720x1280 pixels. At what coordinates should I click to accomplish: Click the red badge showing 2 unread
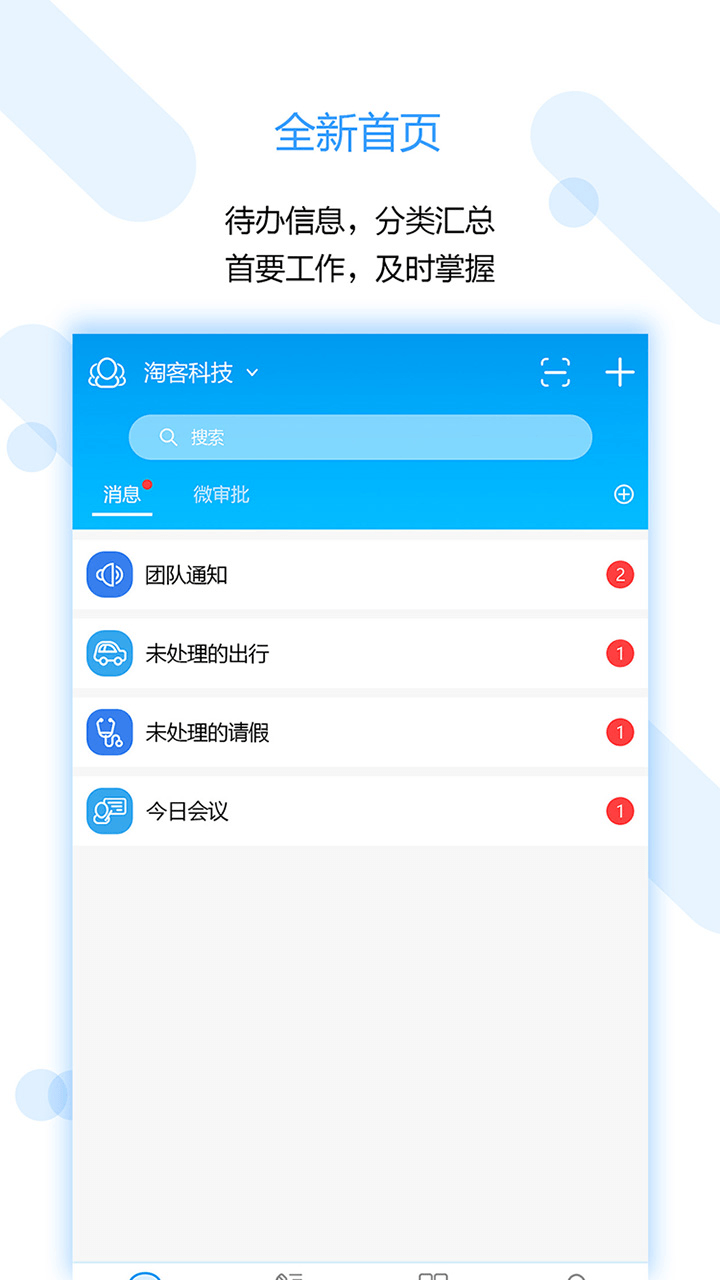coord(619,574)
